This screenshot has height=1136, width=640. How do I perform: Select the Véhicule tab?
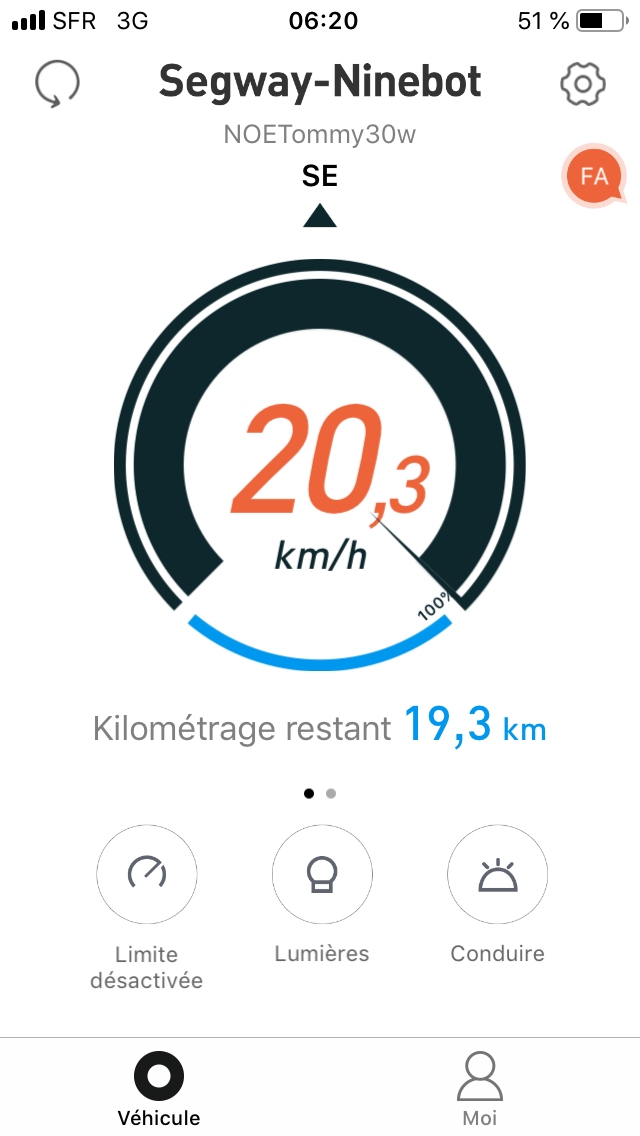pos(159,1088)
